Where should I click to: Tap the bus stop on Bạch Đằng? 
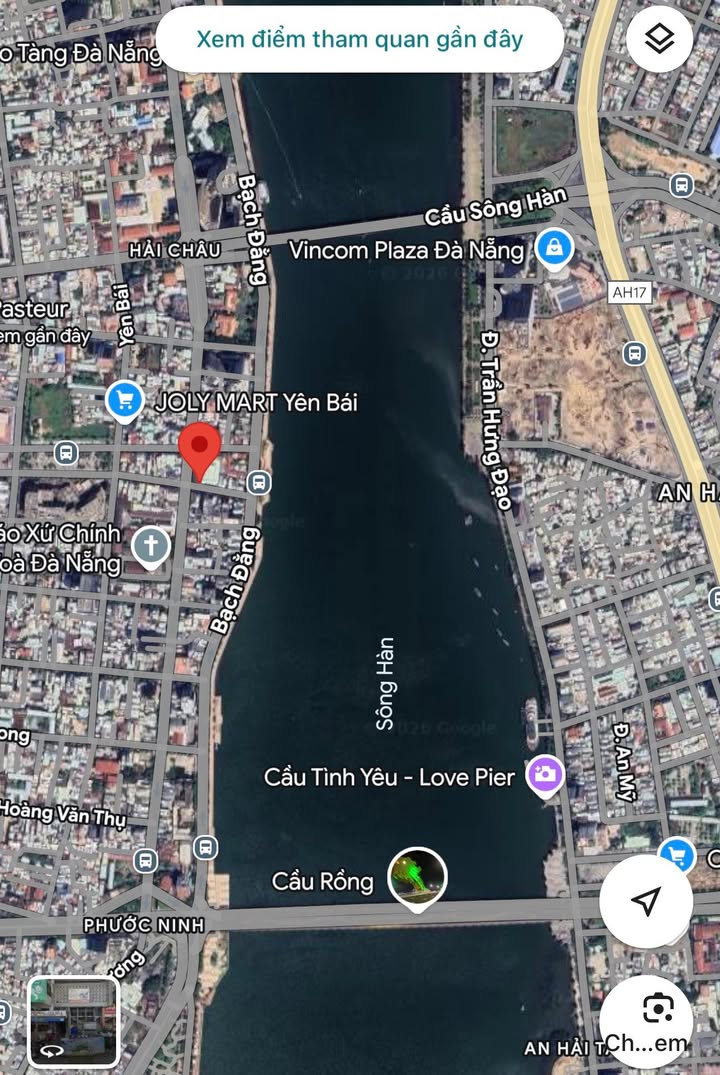pos(259,483)
